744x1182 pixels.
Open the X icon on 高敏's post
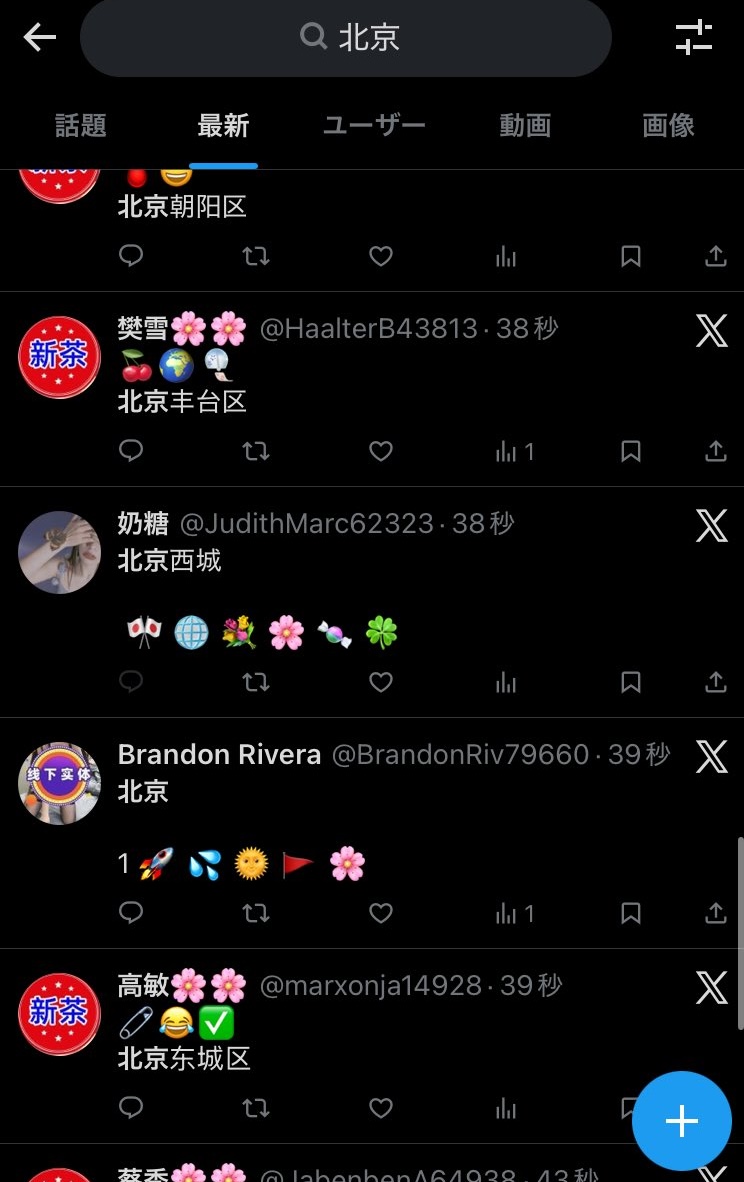pos(711,987)
